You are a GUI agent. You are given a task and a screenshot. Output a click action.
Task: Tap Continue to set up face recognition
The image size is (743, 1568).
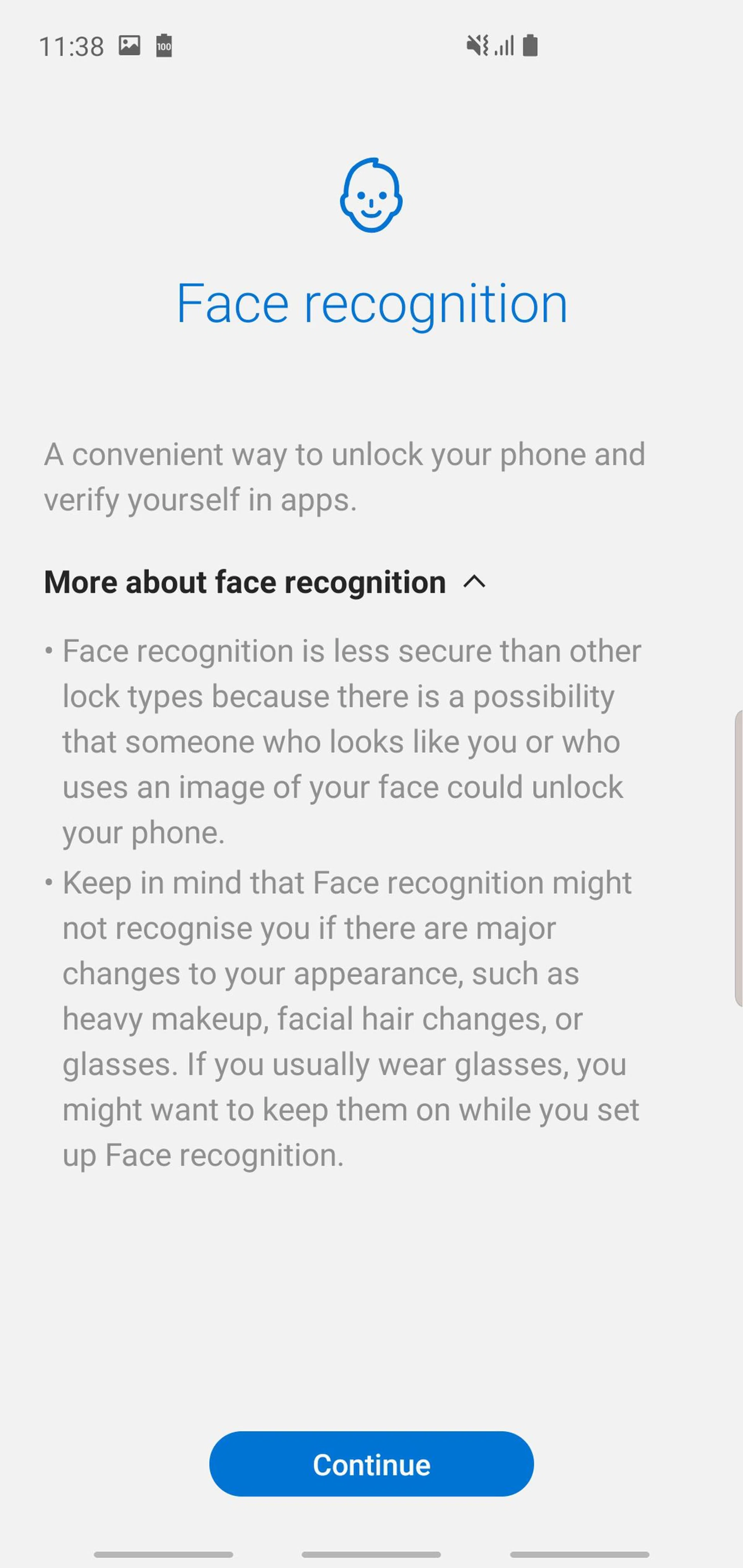click(371, 1464)
